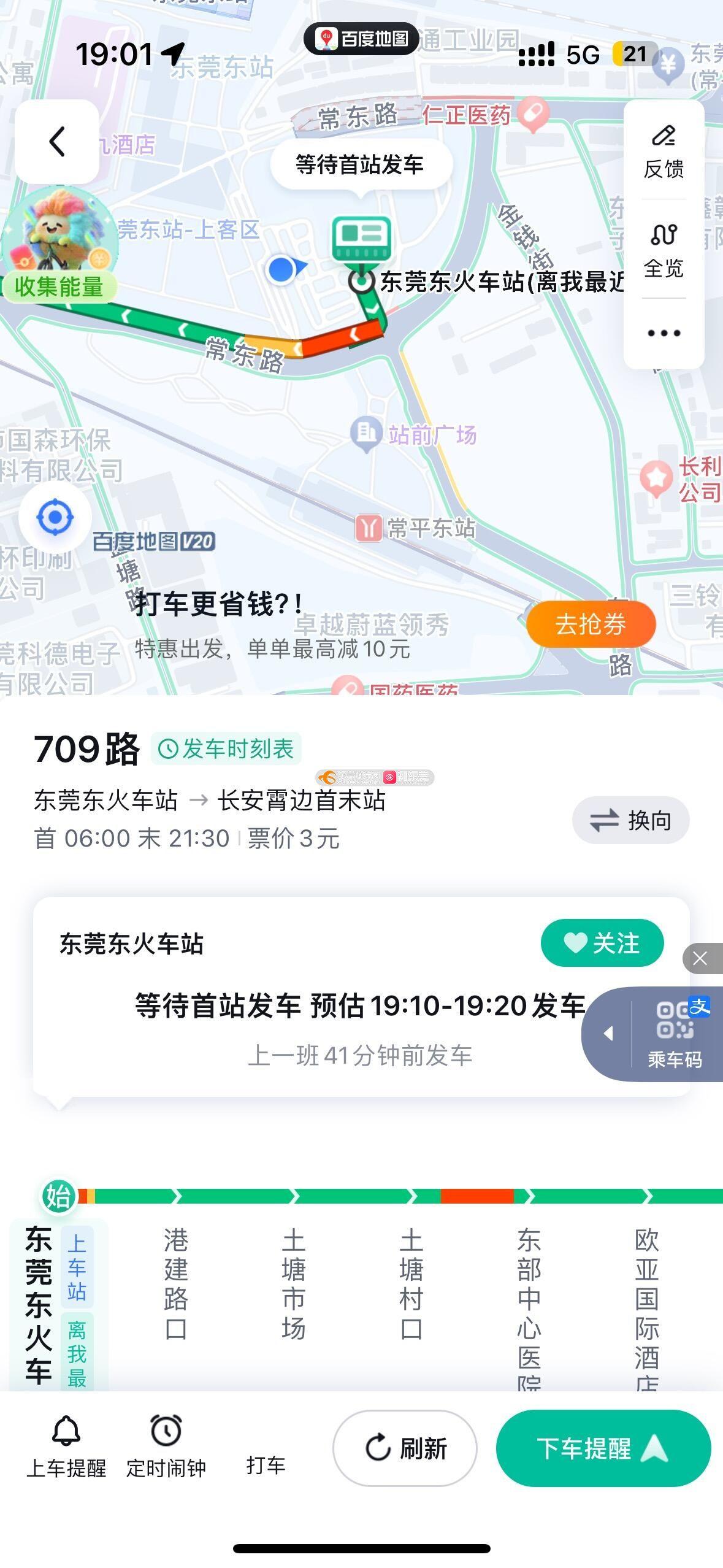The width and height of the screenshot is (723, 1568).
Task: Tap 去抢券 to grab coupon
Action: point(591,624)
